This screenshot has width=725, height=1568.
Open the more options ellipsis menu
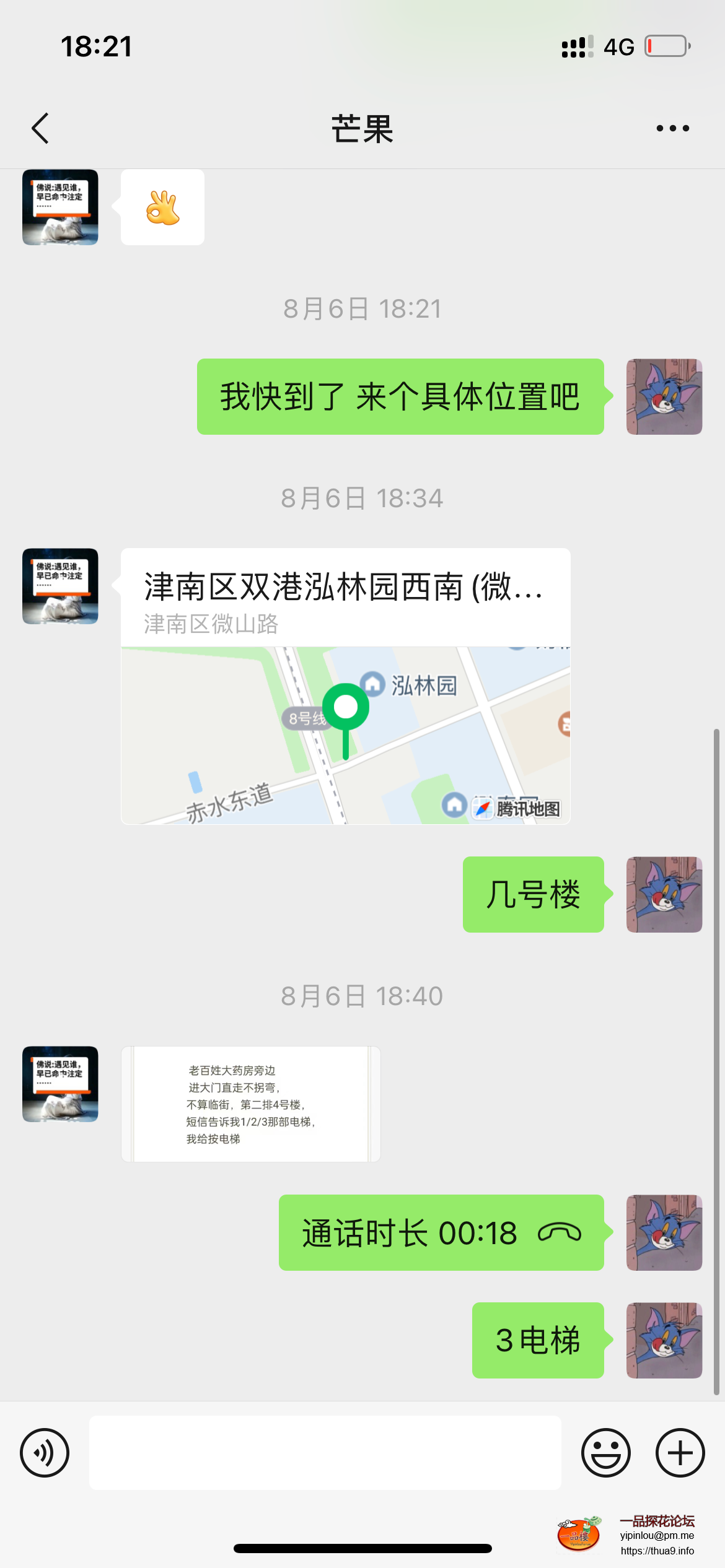pos(672,128)
